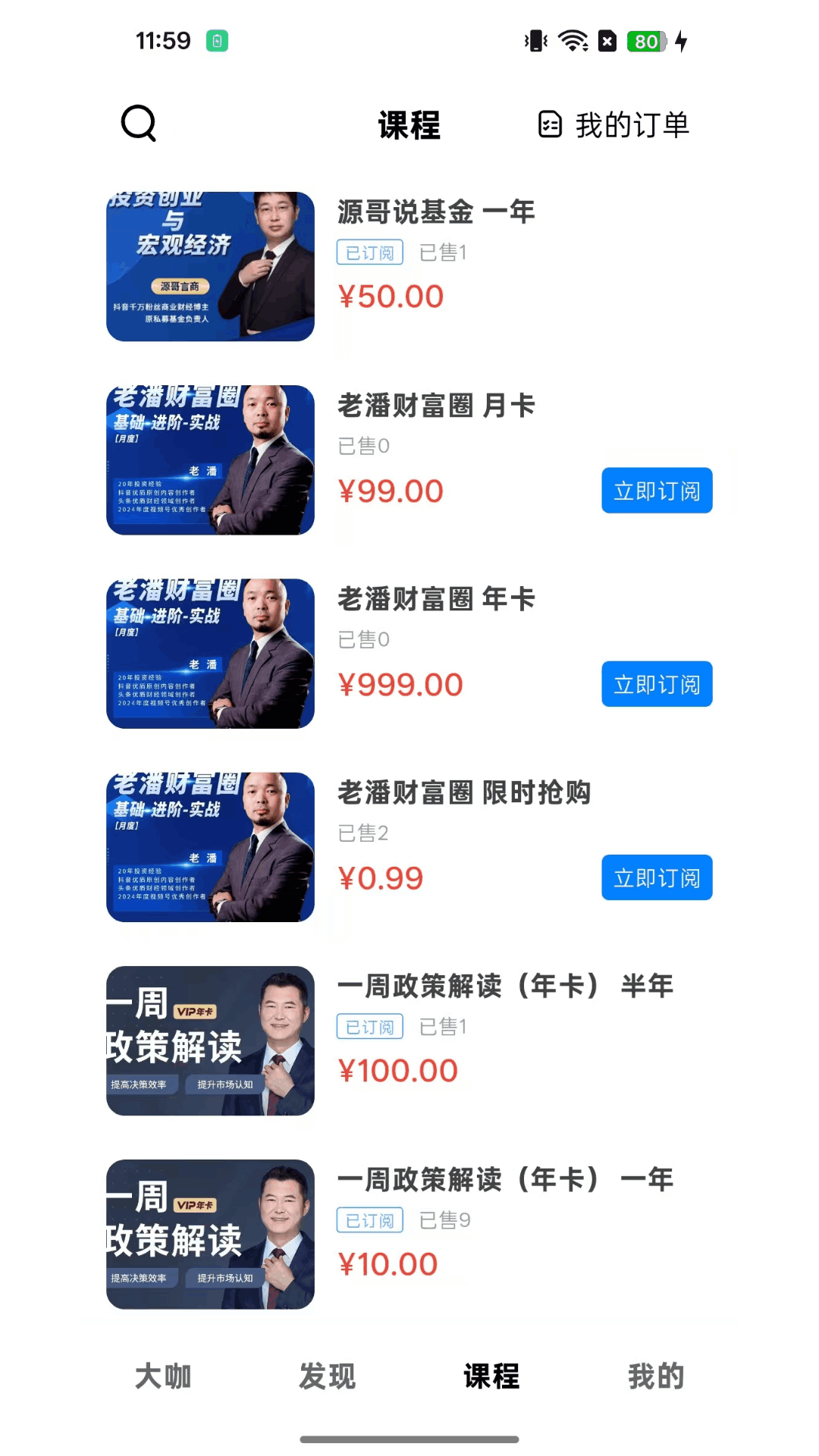
Task: Subscribe to 老潘财富圈 月卡 via 立即订阅
Action: 657,490
